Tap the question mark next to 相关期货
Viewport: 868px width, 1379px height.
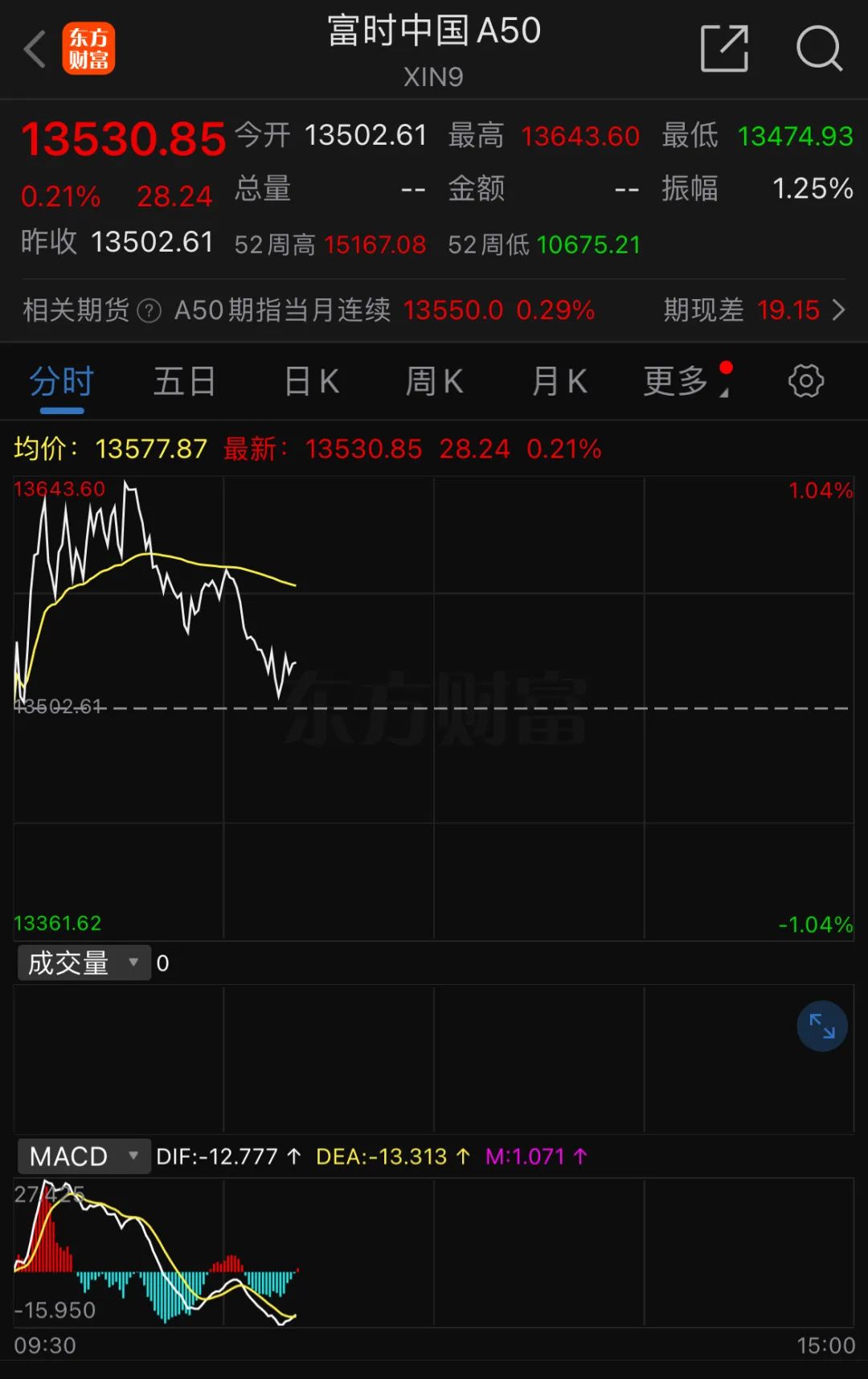(149, 310)
